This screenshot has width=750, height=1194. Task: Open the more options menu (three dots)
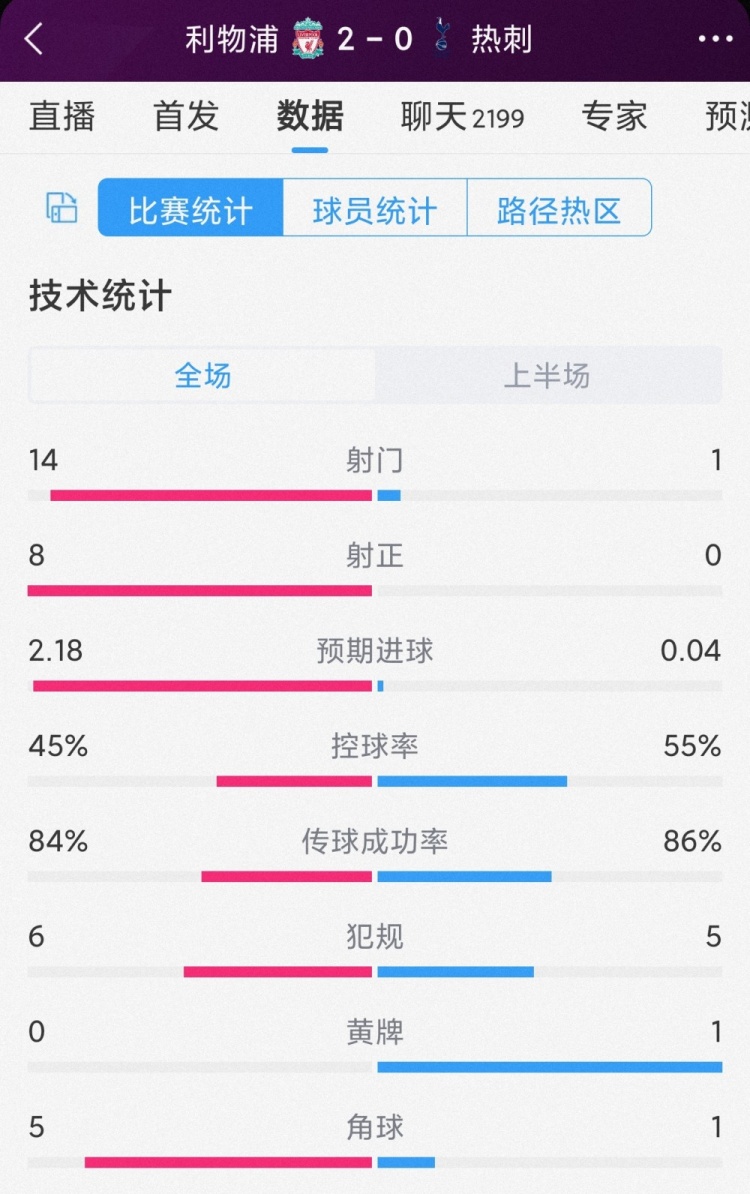coord(714,38)
